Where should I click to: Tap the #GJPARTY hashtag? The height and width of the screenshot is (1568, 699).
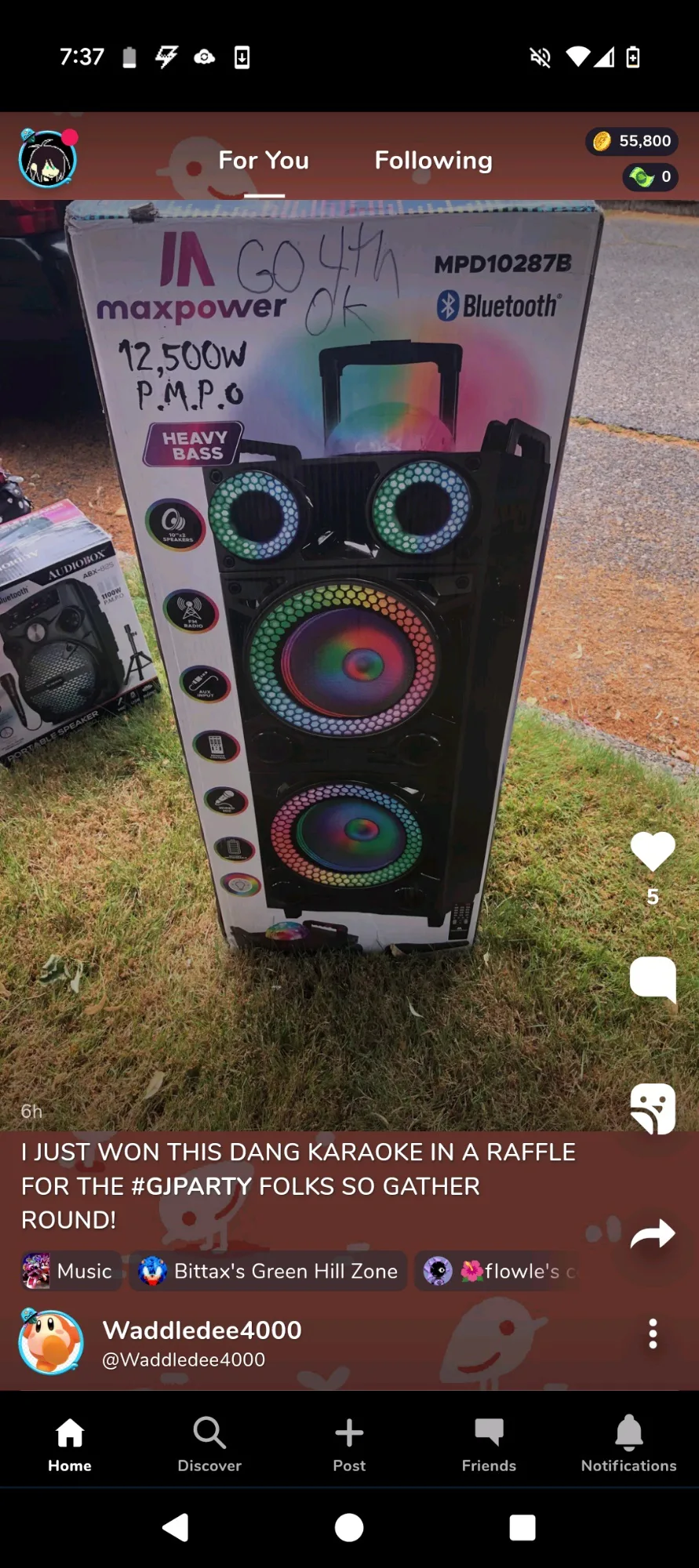pos(191,1186)
